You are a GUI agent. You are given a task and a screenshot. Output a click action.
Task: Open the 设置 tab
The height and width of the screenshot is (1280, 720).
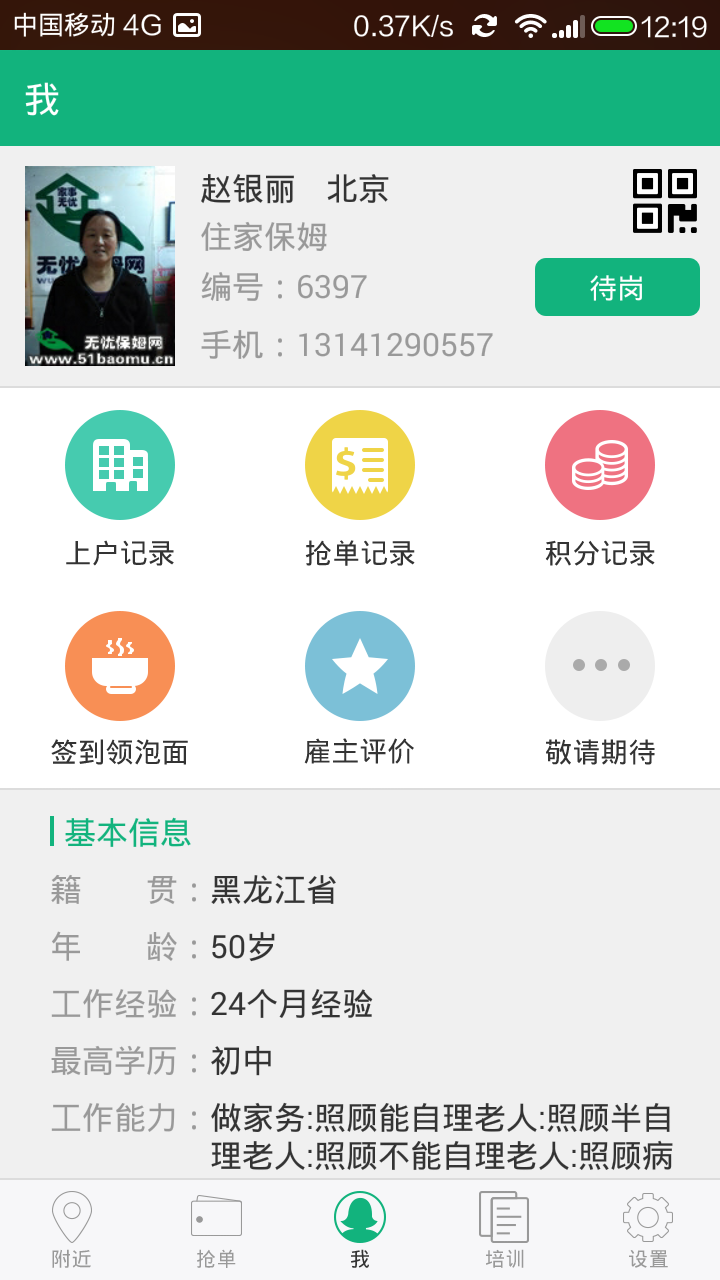[648, 1230]
